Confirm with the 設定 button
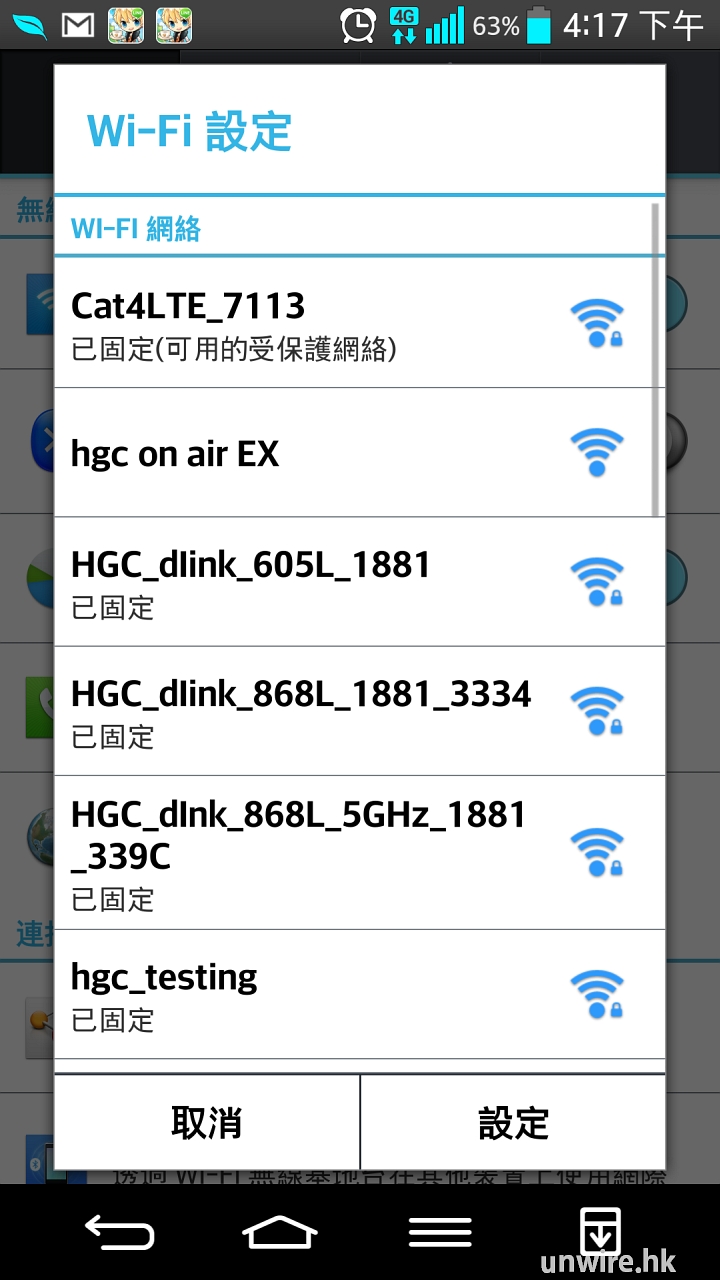This screenshot has width=720, height=1280. (513, 1122)
